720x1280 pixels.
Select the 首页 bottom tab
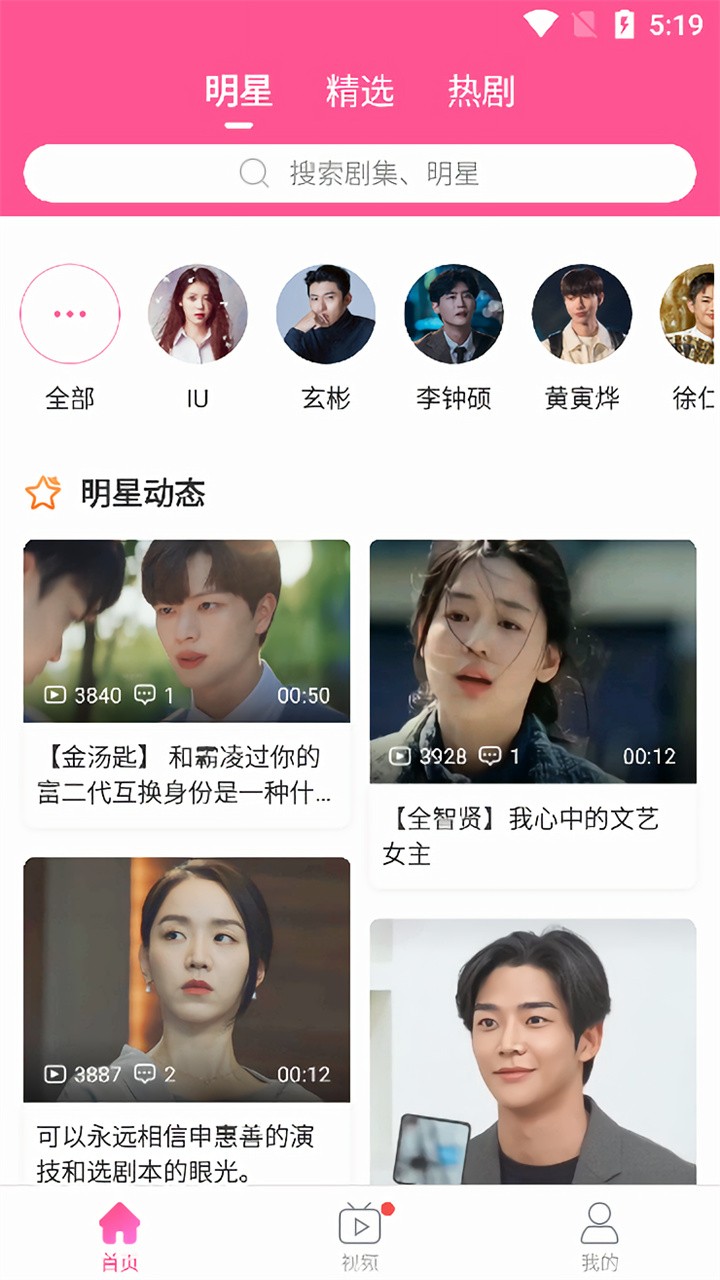(x=120, y=1234)
